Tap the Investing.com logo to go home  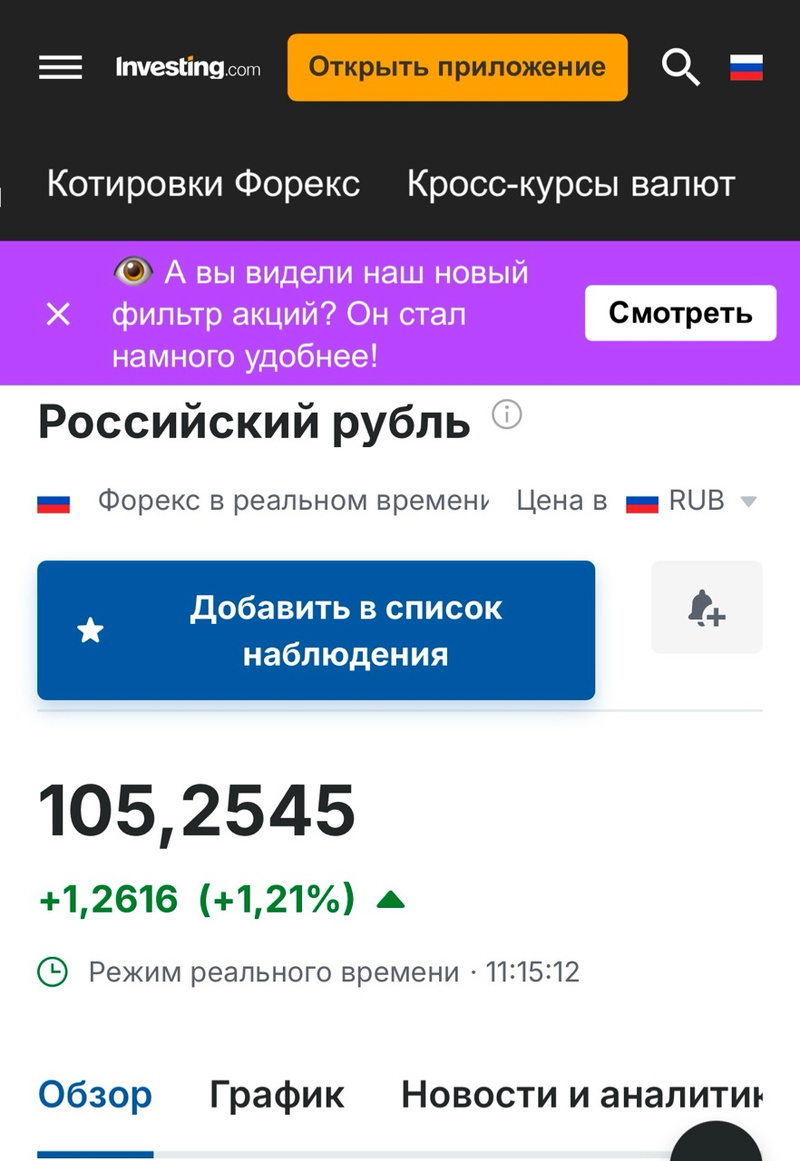(x=188, y=67)
